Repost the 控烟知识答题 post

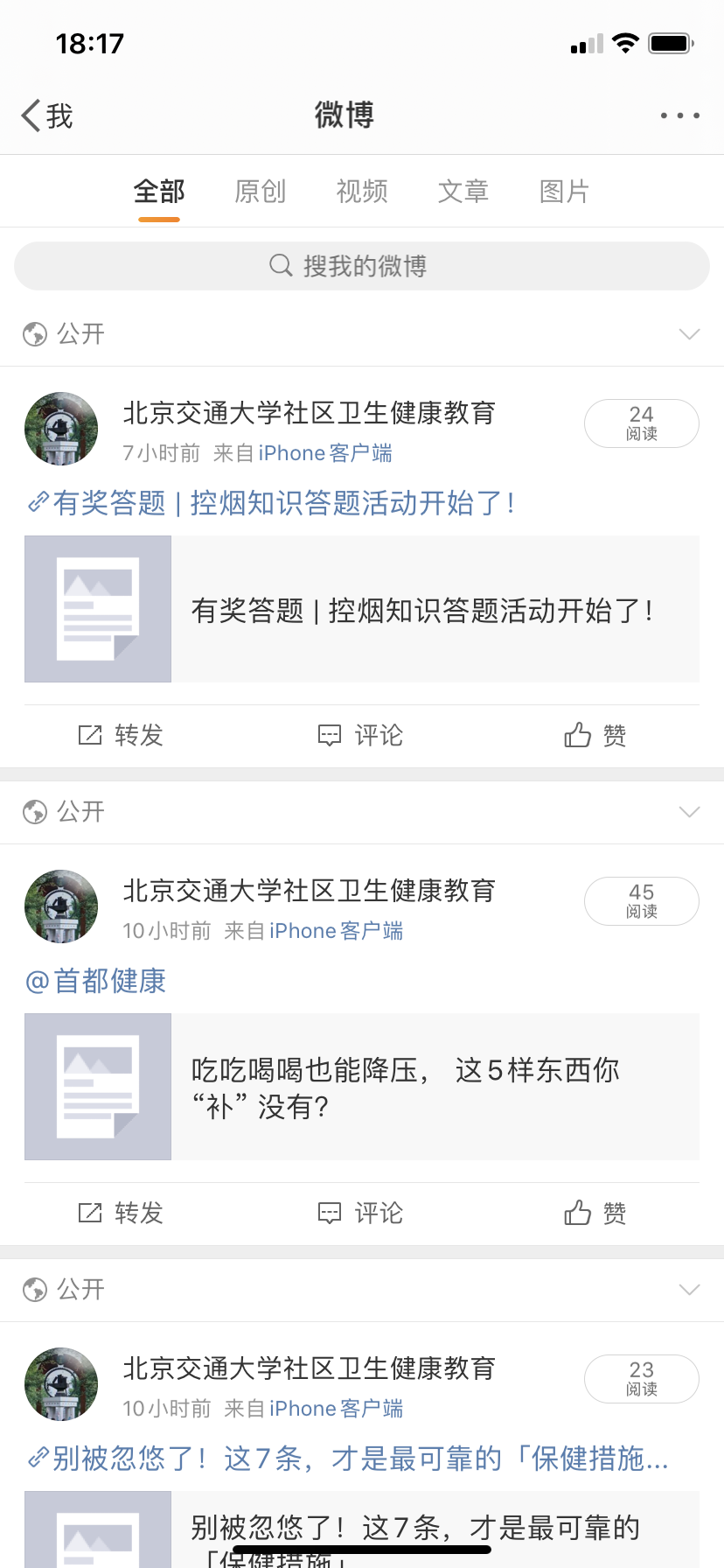pyautogui.click(x=122, y=735)
